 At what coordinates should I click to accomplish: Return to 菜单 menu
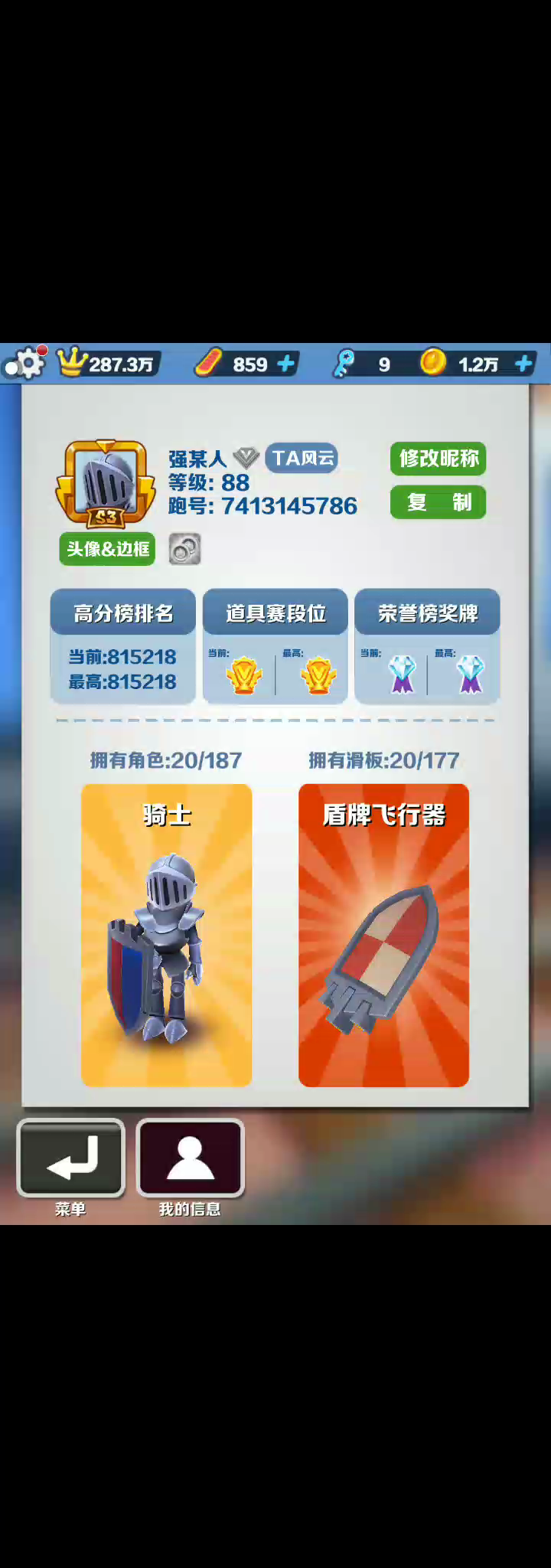click(x=70, y=1158)
